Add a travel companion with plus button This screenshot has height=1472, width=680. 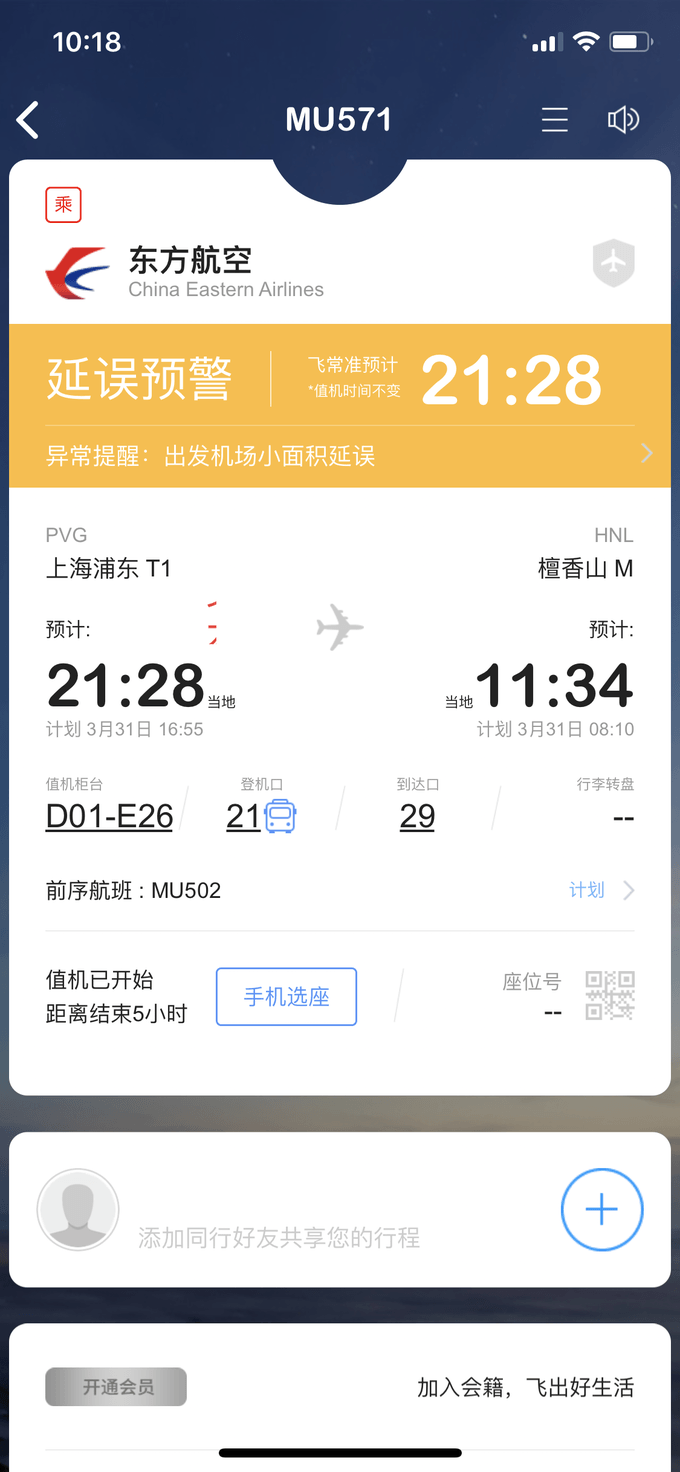(601, 1209)
